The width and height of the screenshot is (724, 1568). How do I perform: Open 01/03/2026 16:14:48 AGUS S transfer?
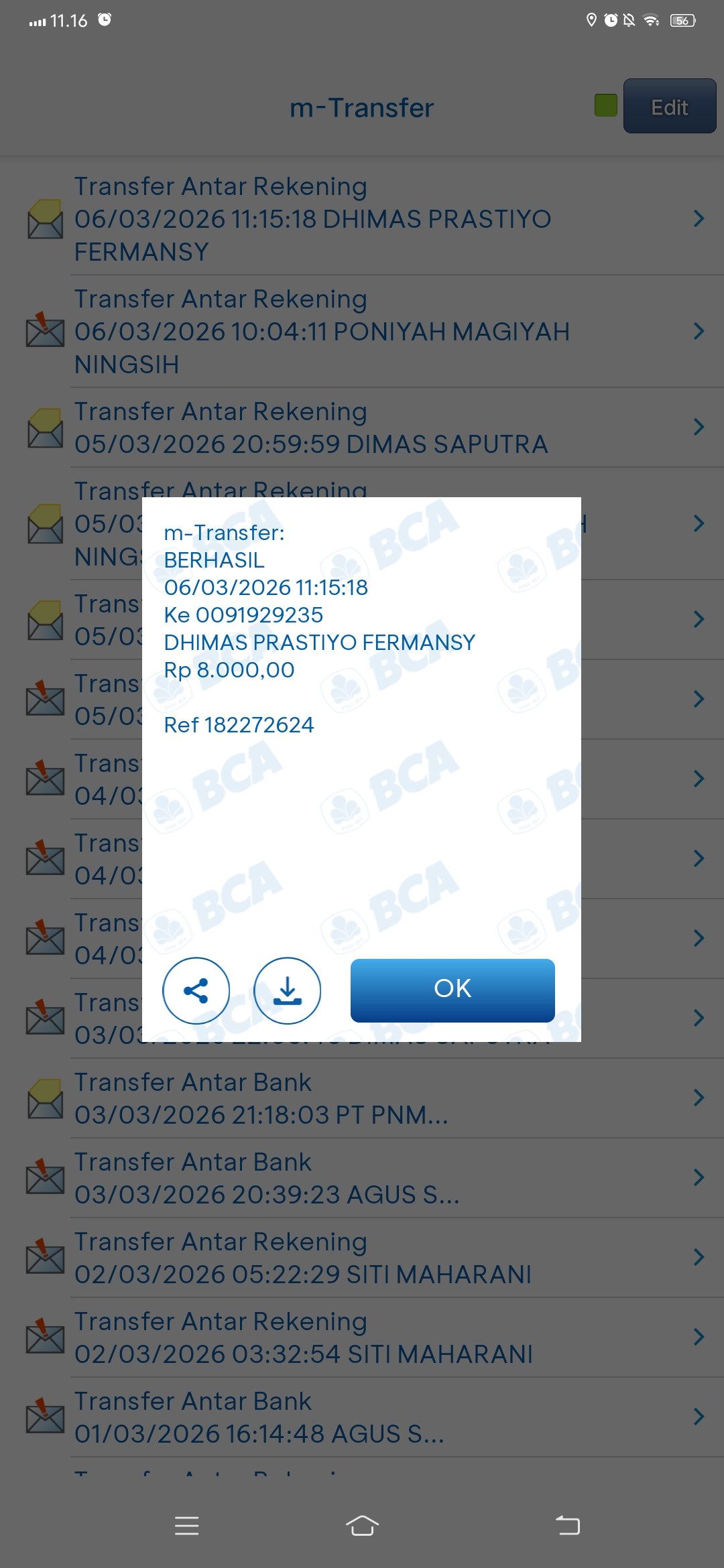[362, 1417]
